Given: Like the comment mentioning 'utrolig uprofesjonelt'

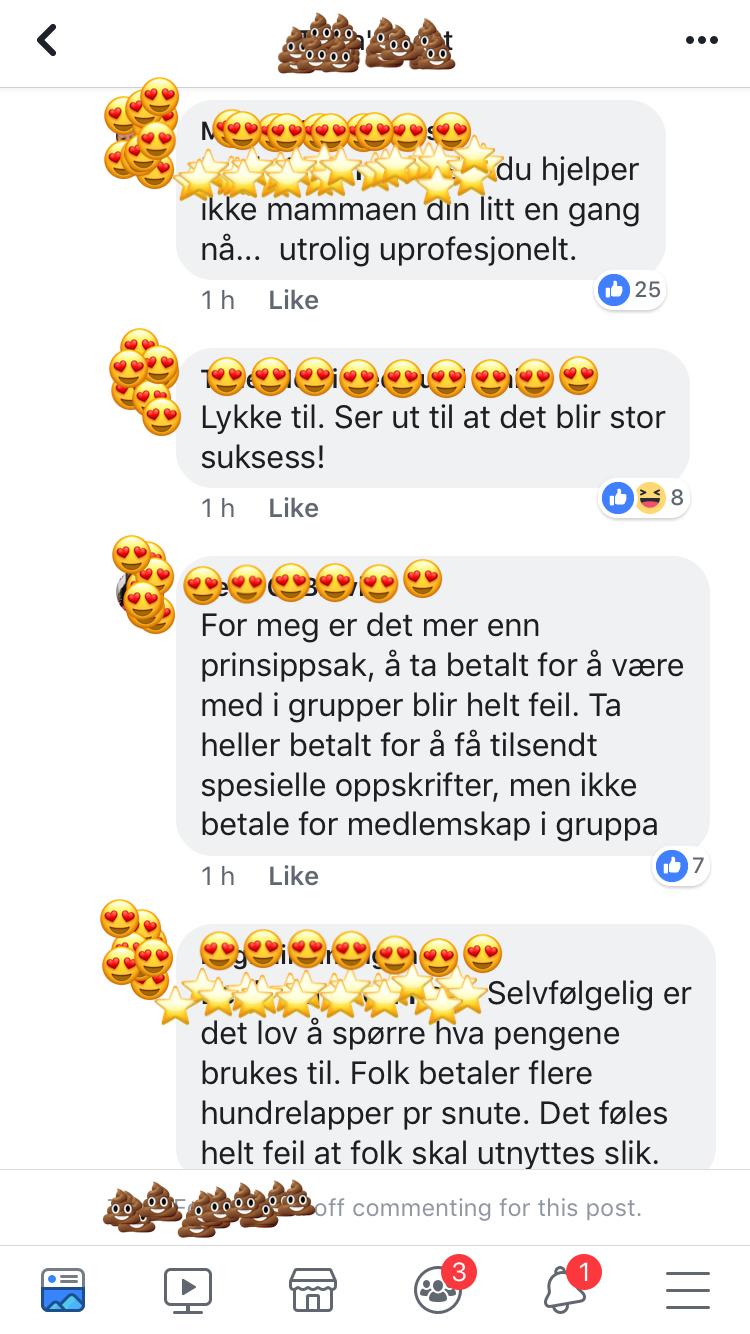Looking at the screenshot, I should coord(293,300).
